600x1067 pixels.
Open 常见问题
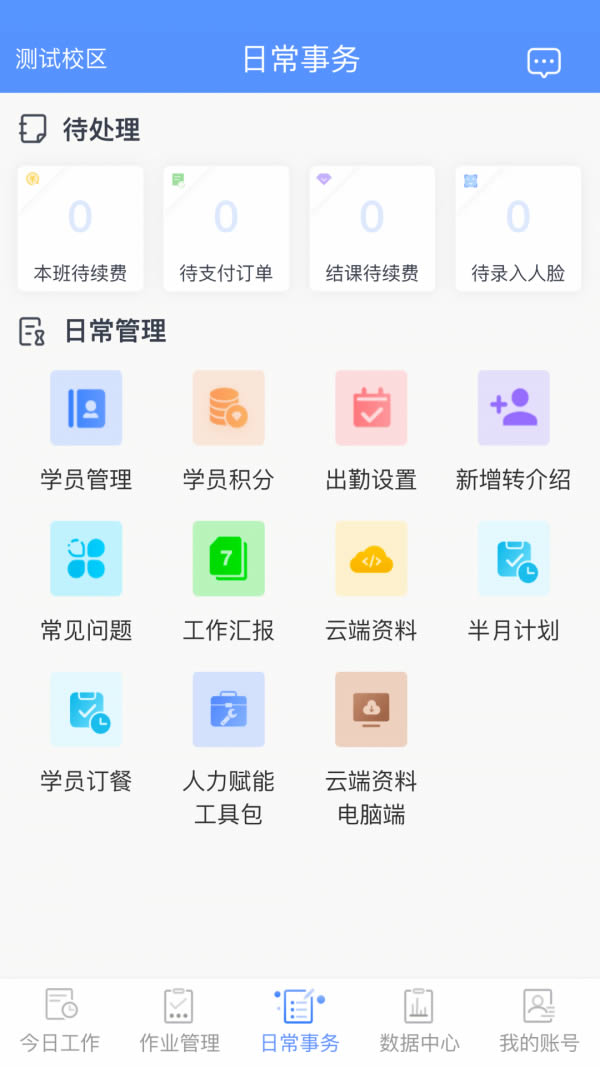click(86, 582)
